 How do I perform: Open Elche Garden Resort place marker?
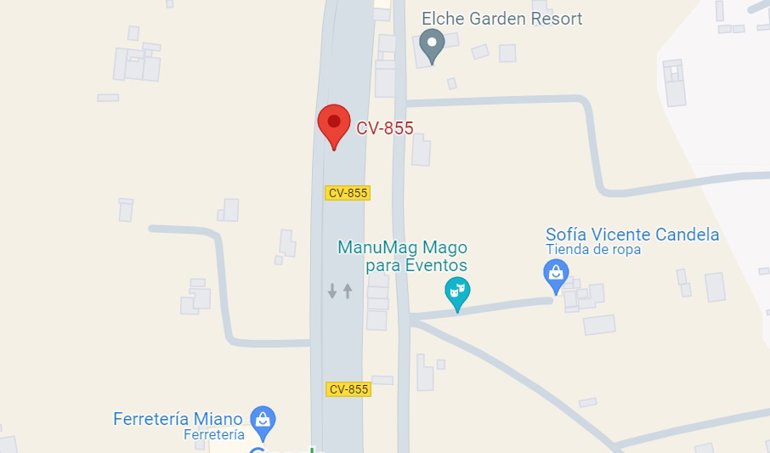coord(431,44)
